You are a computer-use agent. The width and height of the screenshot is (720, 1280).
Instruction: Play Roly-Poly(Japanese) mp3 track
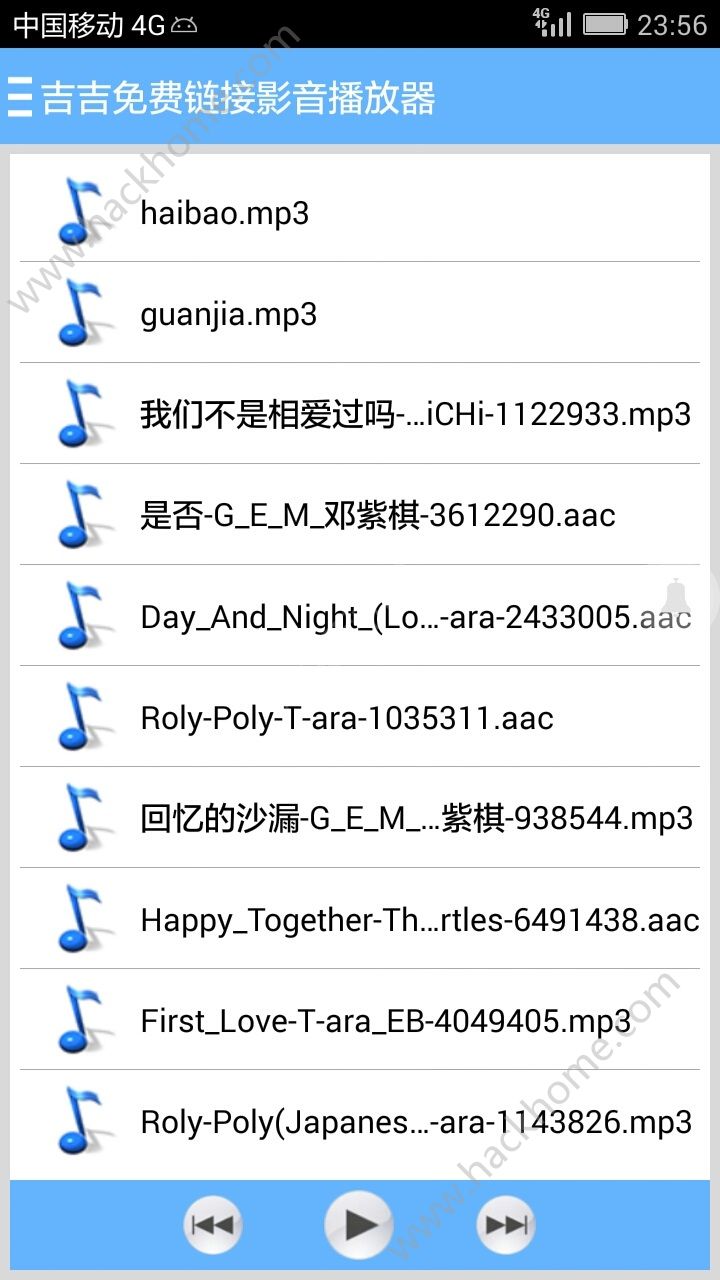(360, 1121)
